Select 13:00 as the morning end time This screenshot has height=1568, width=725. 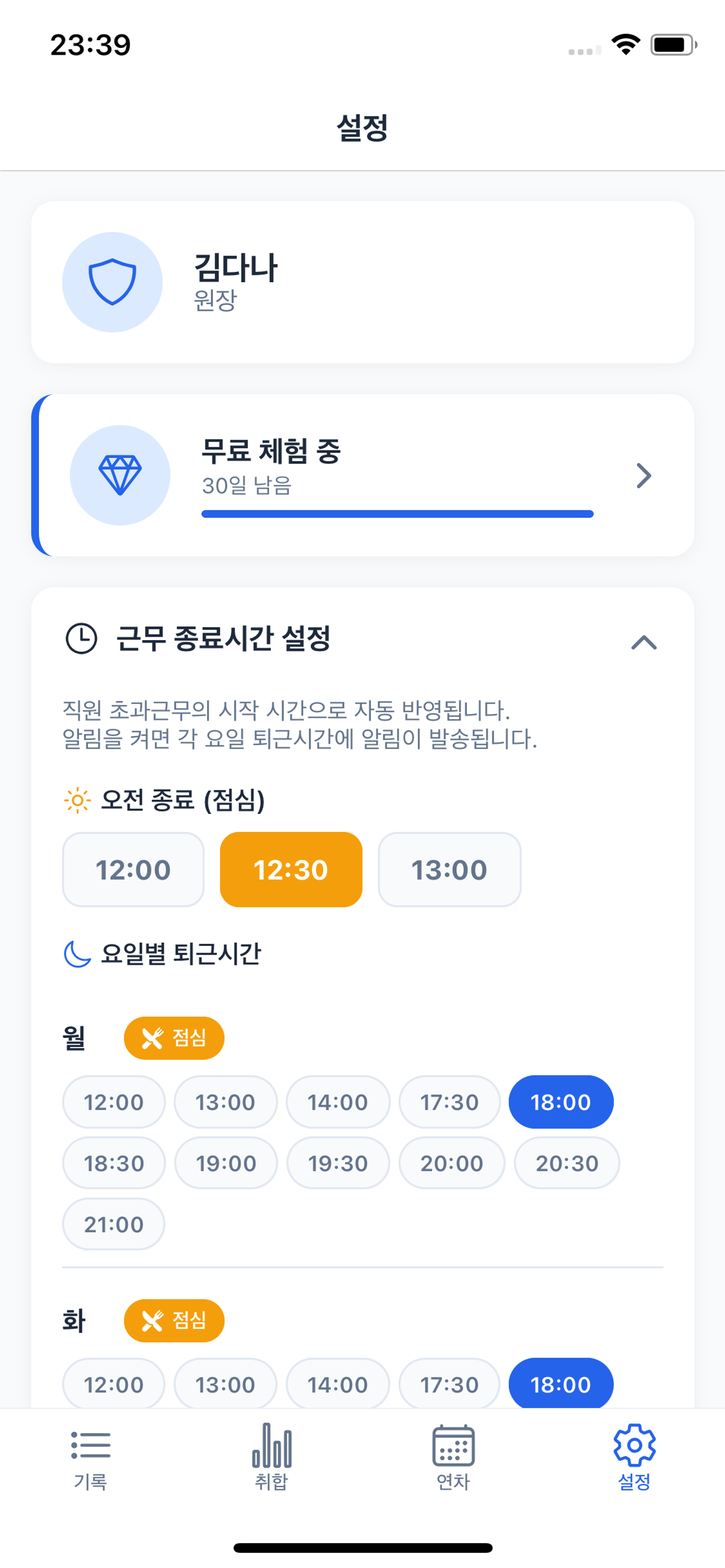coord(449,870)
